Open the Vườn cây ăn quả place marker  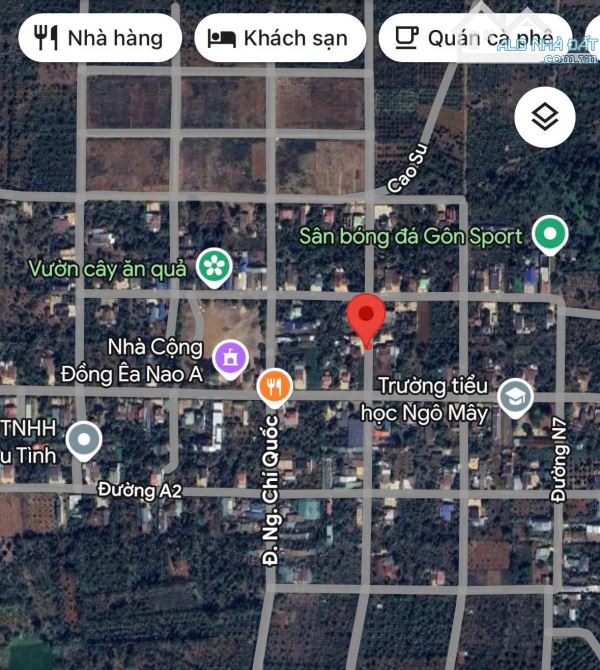(x=213, y=266)
